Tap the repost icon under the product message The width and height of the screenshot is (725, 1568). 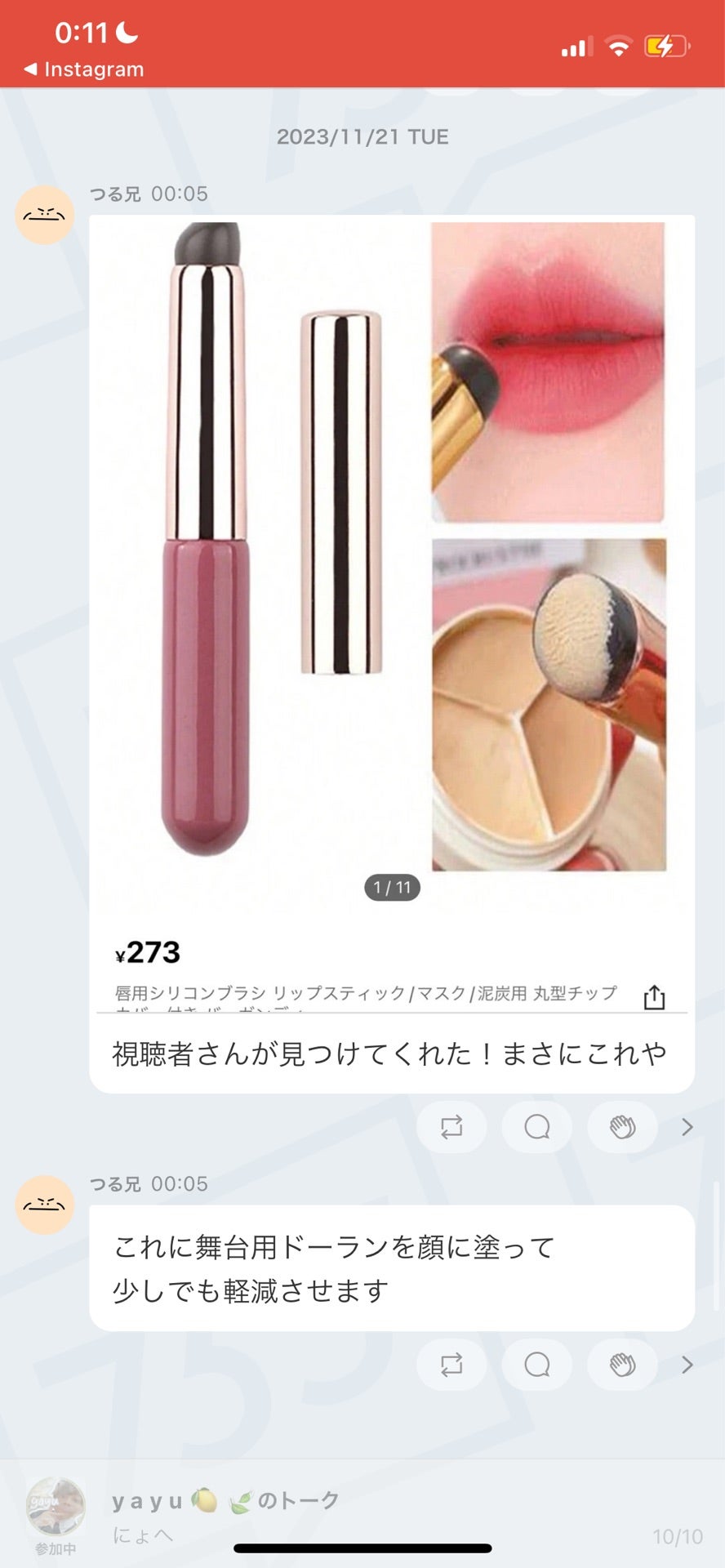point(451,1125)
